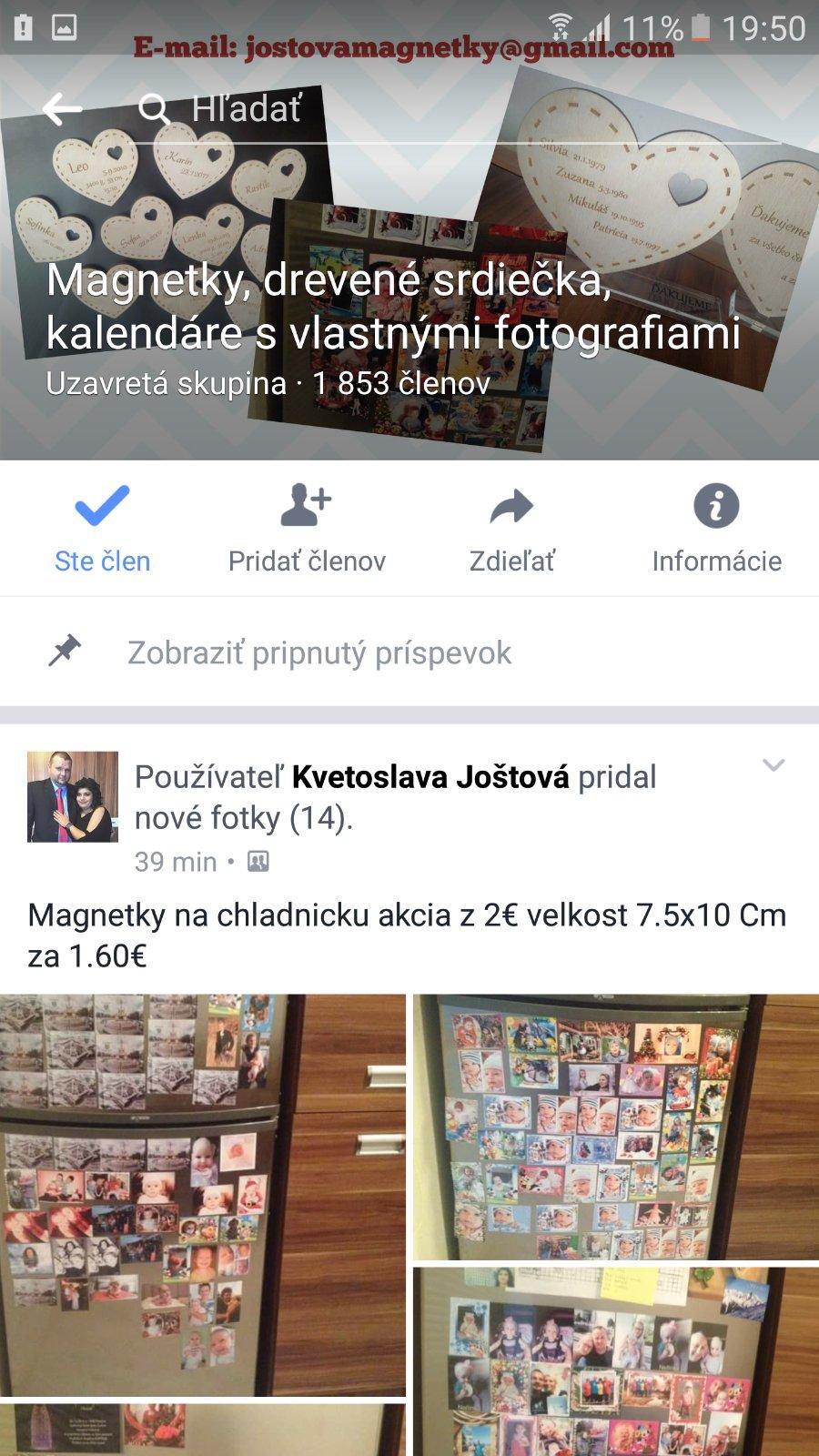Open Kvetoslava Joštová's profile name link
This screenshot has height=1456, width=819.
point(430,777)
